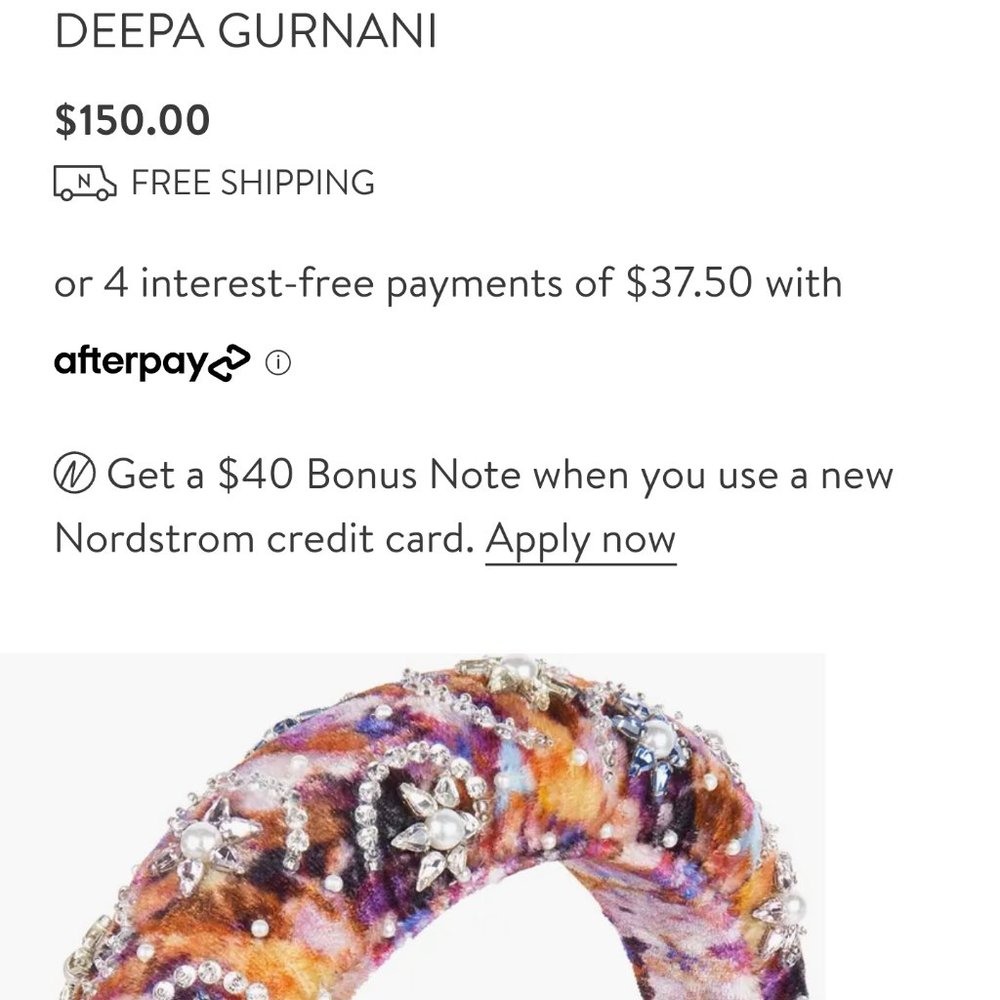Follow the Apply now link
This screenshot has height=1000, width=1000.
[580, 540]
